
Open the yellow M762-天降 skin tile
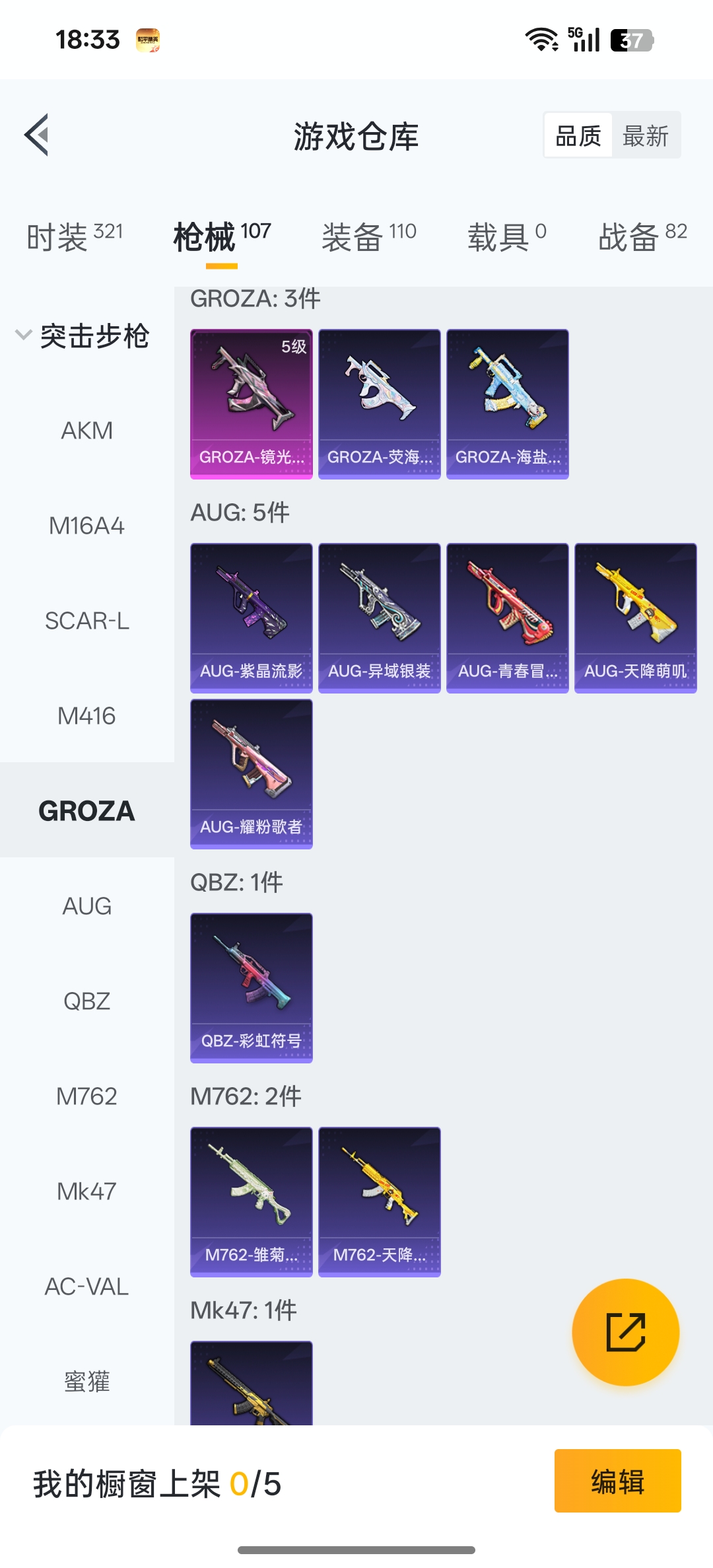click(x=379, y=1201)
